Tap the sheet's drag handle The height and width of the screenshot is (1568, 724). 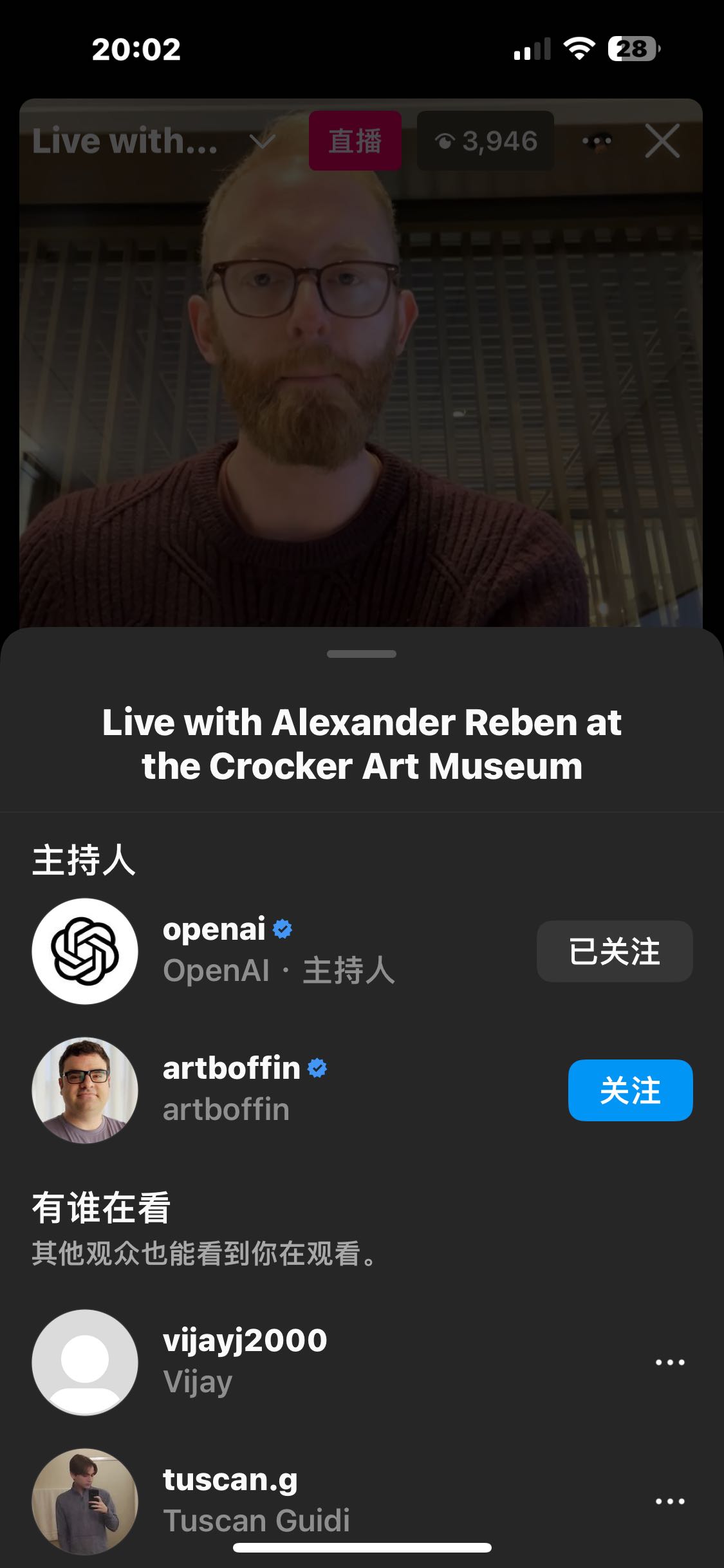click(x=362, y=654)
